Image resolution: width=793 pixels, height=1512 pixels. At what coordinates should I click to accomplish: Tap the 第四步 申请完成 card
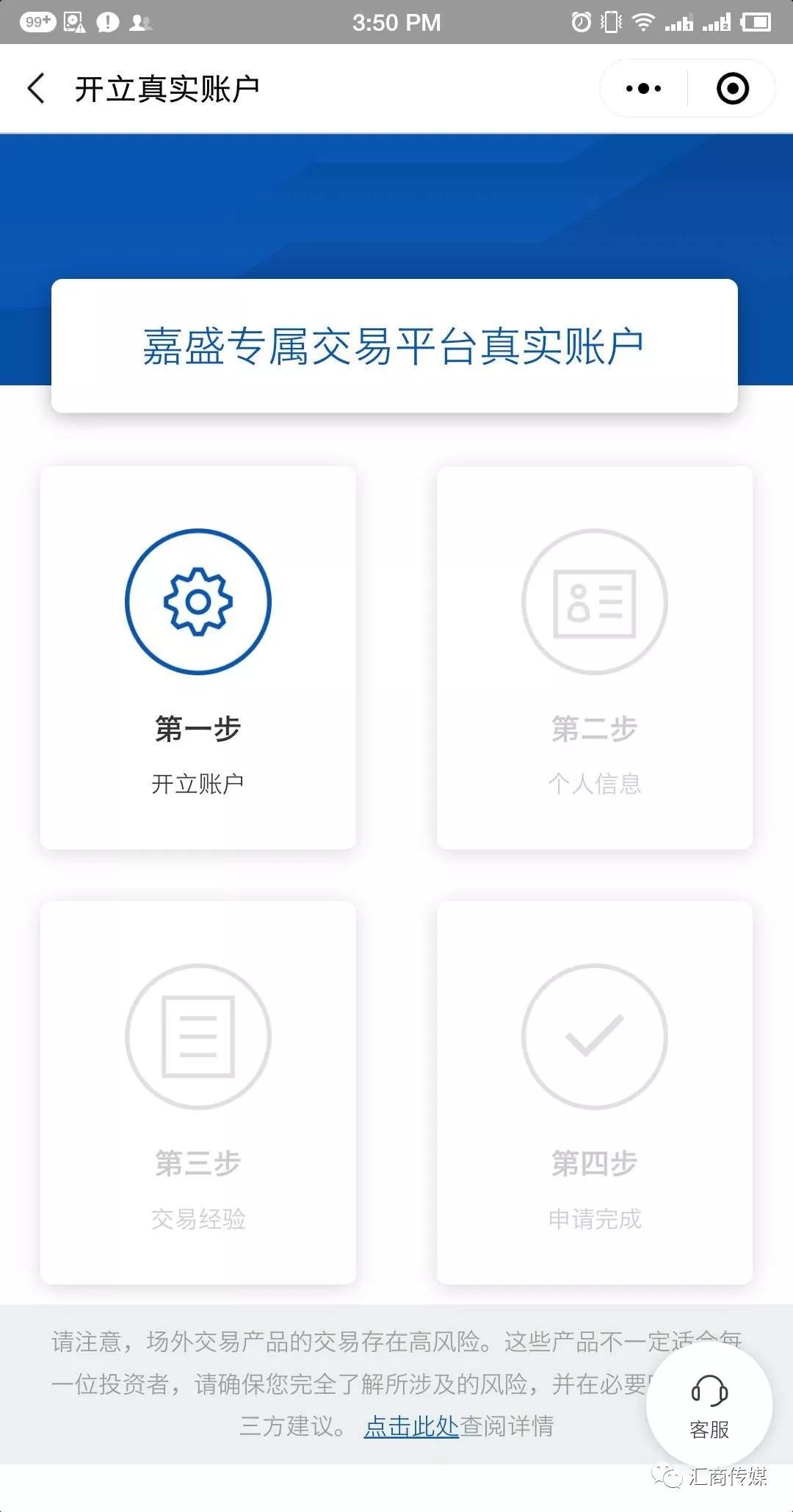pos(595,1093)
